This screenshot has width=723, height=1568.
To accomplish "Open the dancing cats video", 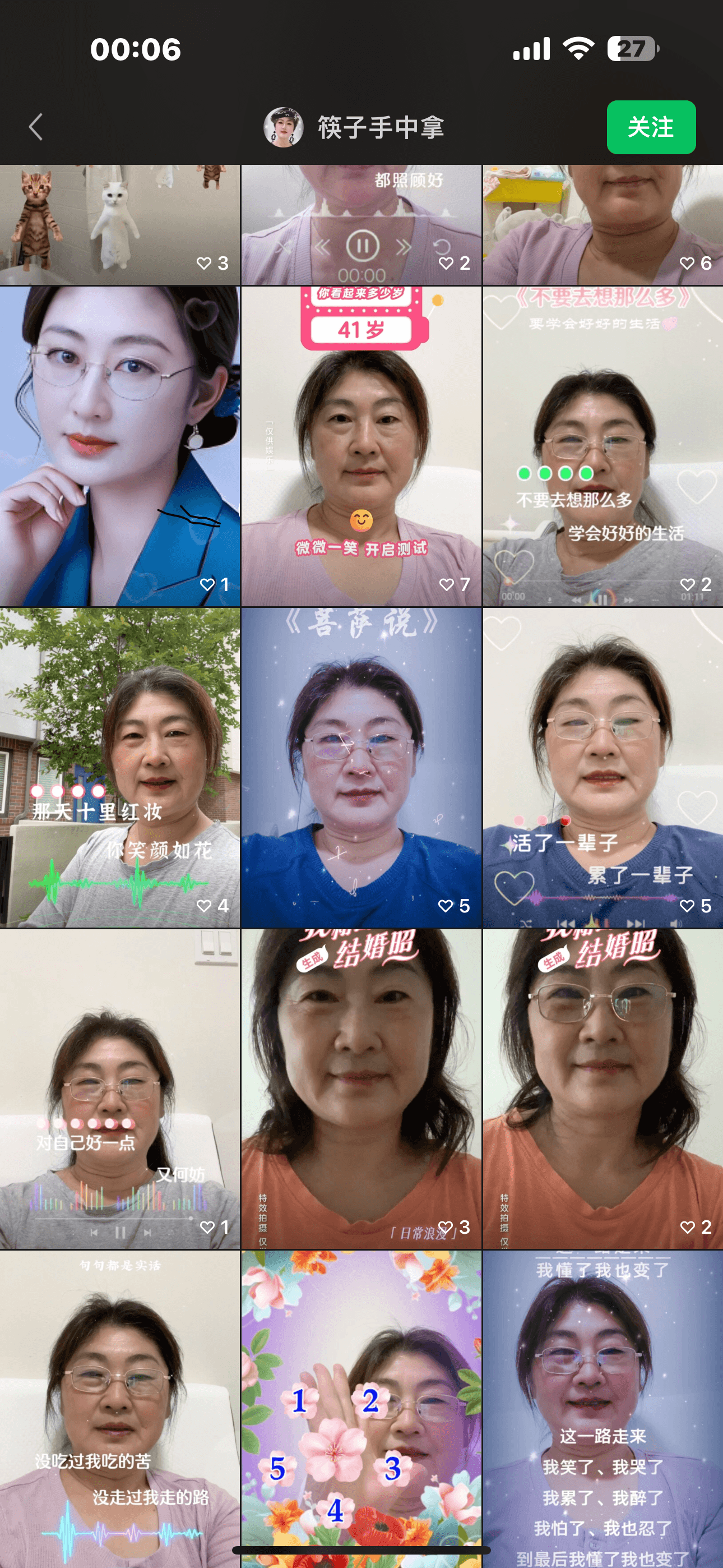I will [x=119, y=224].
